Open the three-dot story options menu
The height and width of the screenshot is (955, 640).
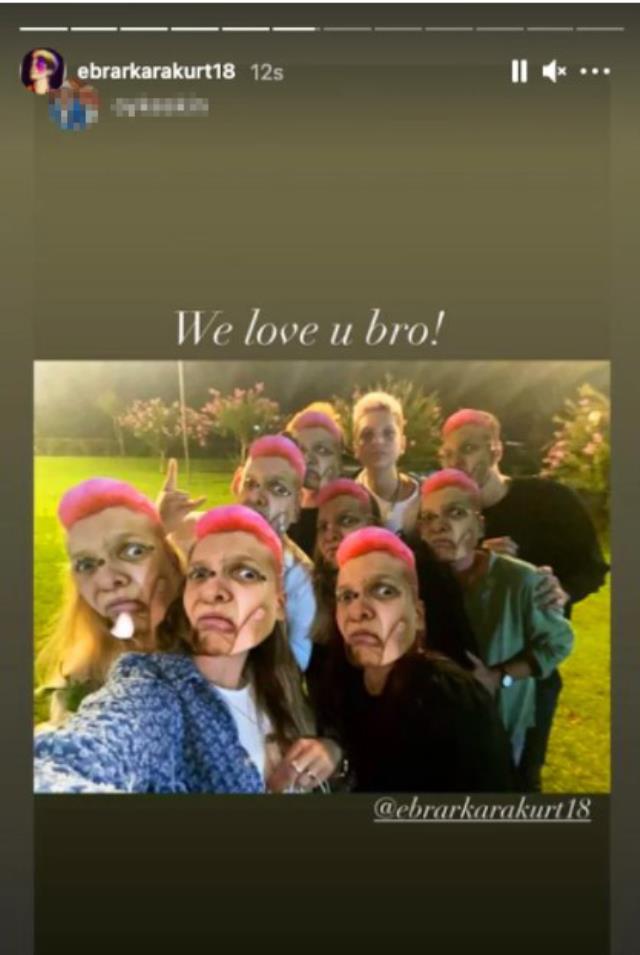click(x=594, y=71)
